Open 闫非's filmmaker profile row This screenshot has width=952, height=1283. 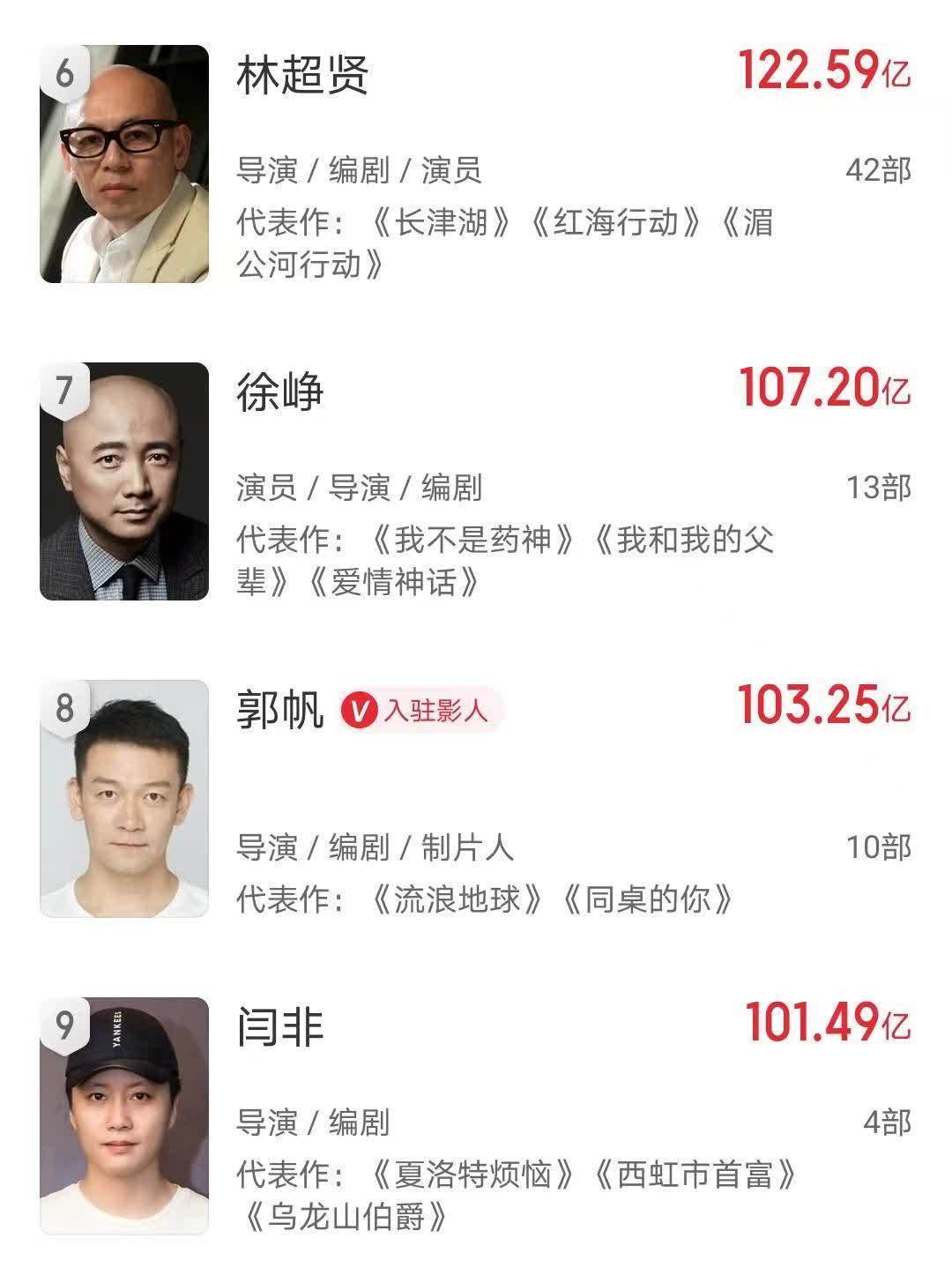click(x=476, y=1116)
